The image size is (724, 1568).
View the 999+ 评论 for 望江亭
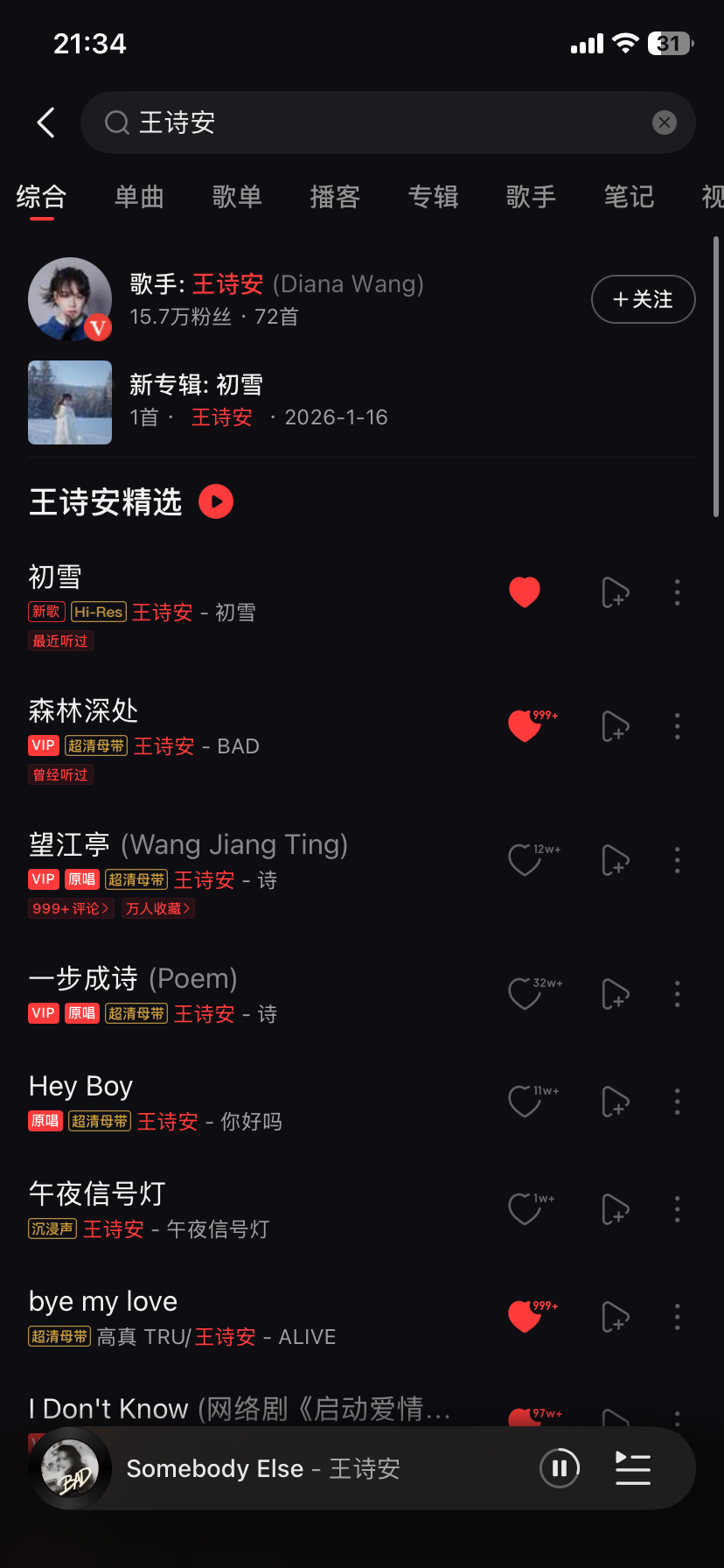pyautogui.click(x=72, y=908)
